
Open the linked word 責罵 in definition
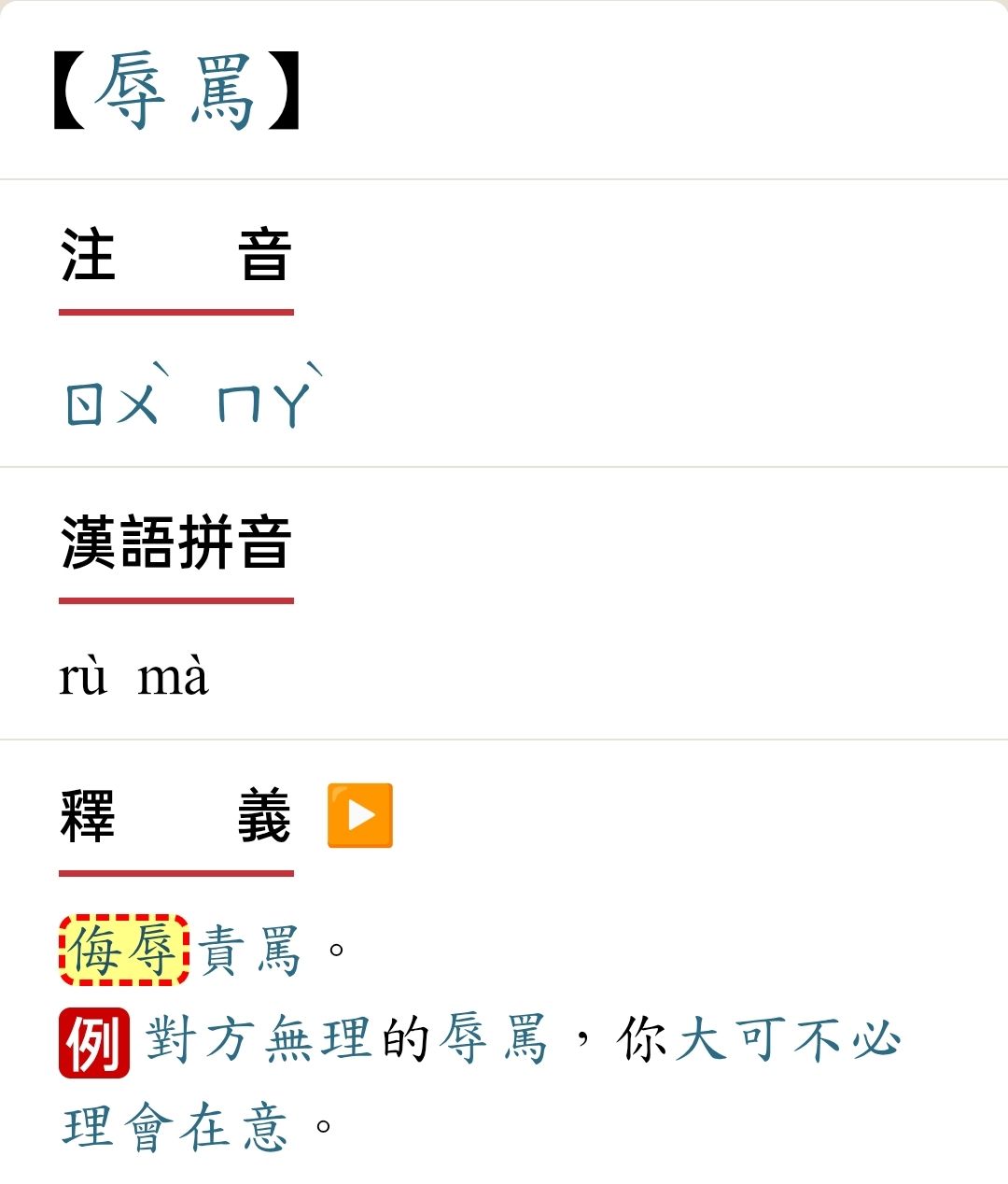(250, 951)
